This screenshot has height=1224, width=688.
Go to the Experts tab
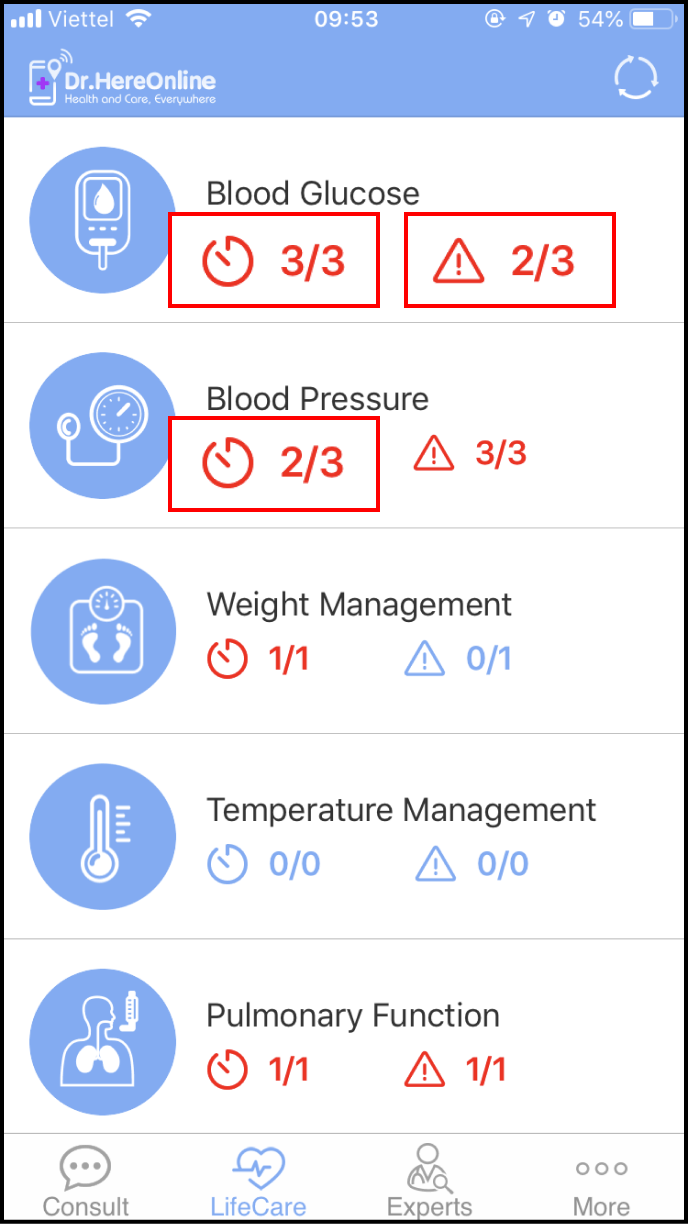click(x=430, y=1180)
